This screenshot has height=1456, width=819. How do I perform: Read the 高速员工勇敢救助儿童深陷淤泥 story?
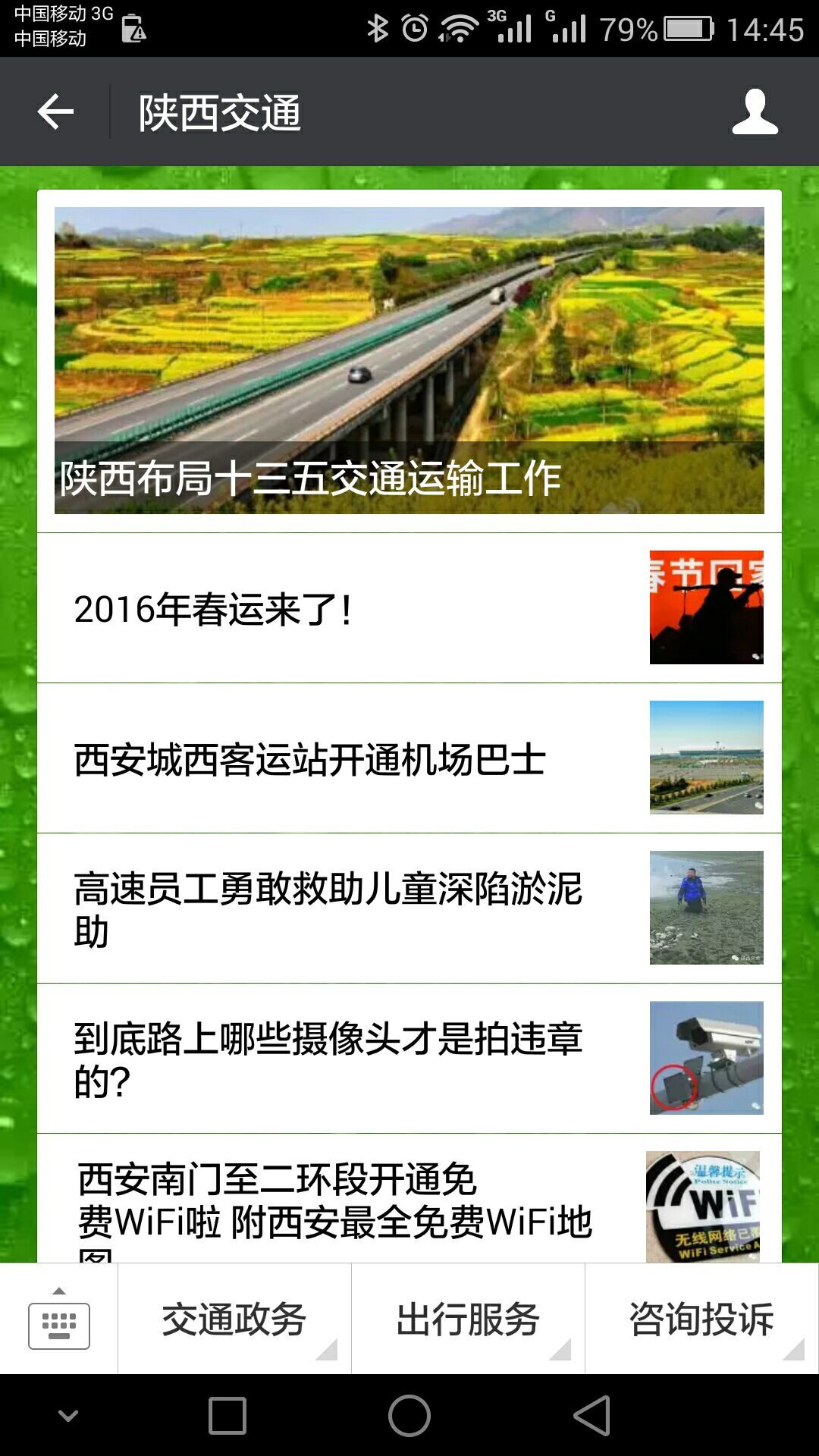(x=409, y=908)
